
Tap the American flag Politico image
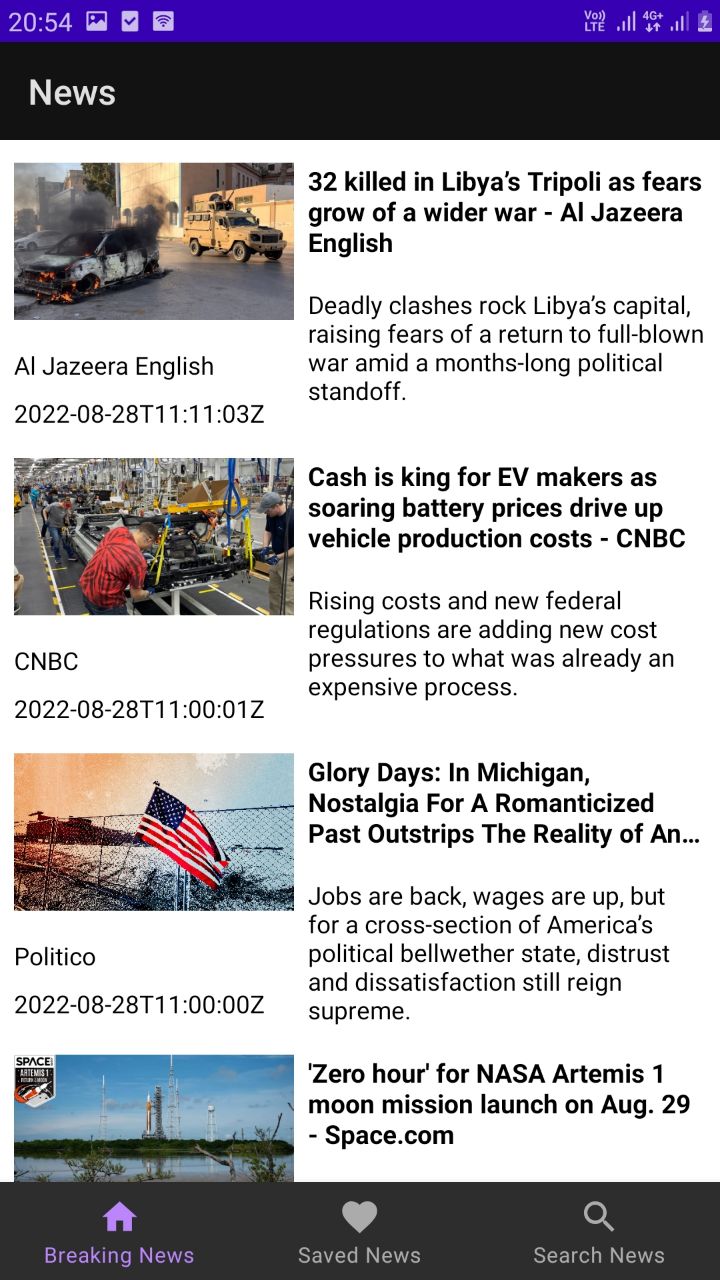153,832
